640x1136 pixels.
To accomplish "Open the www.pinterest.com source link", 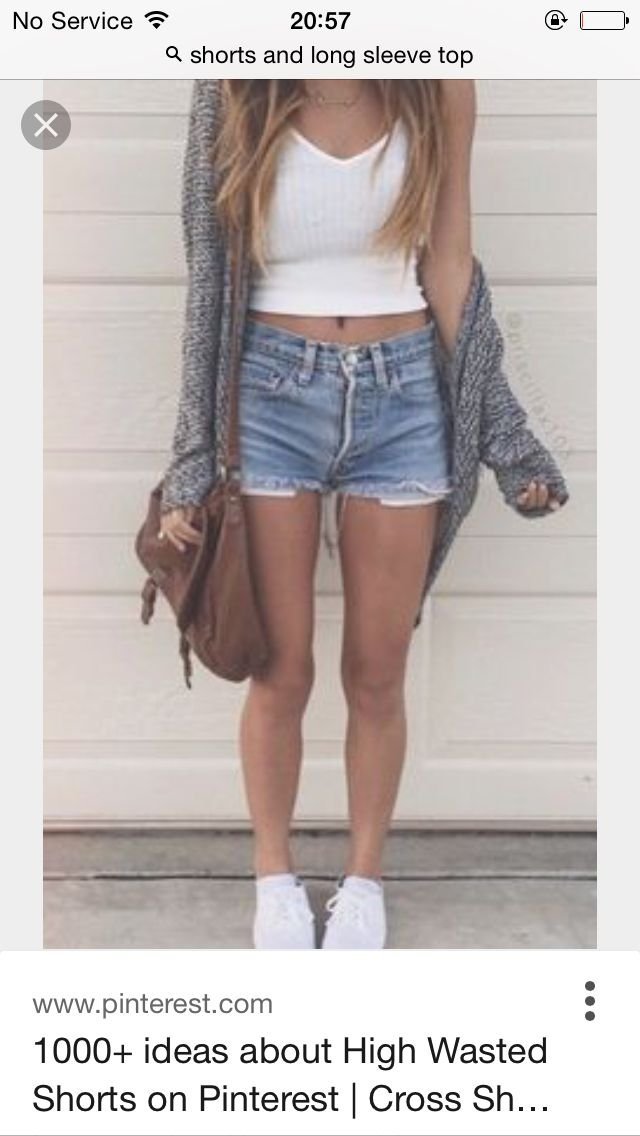I will tap(152, 1003).
